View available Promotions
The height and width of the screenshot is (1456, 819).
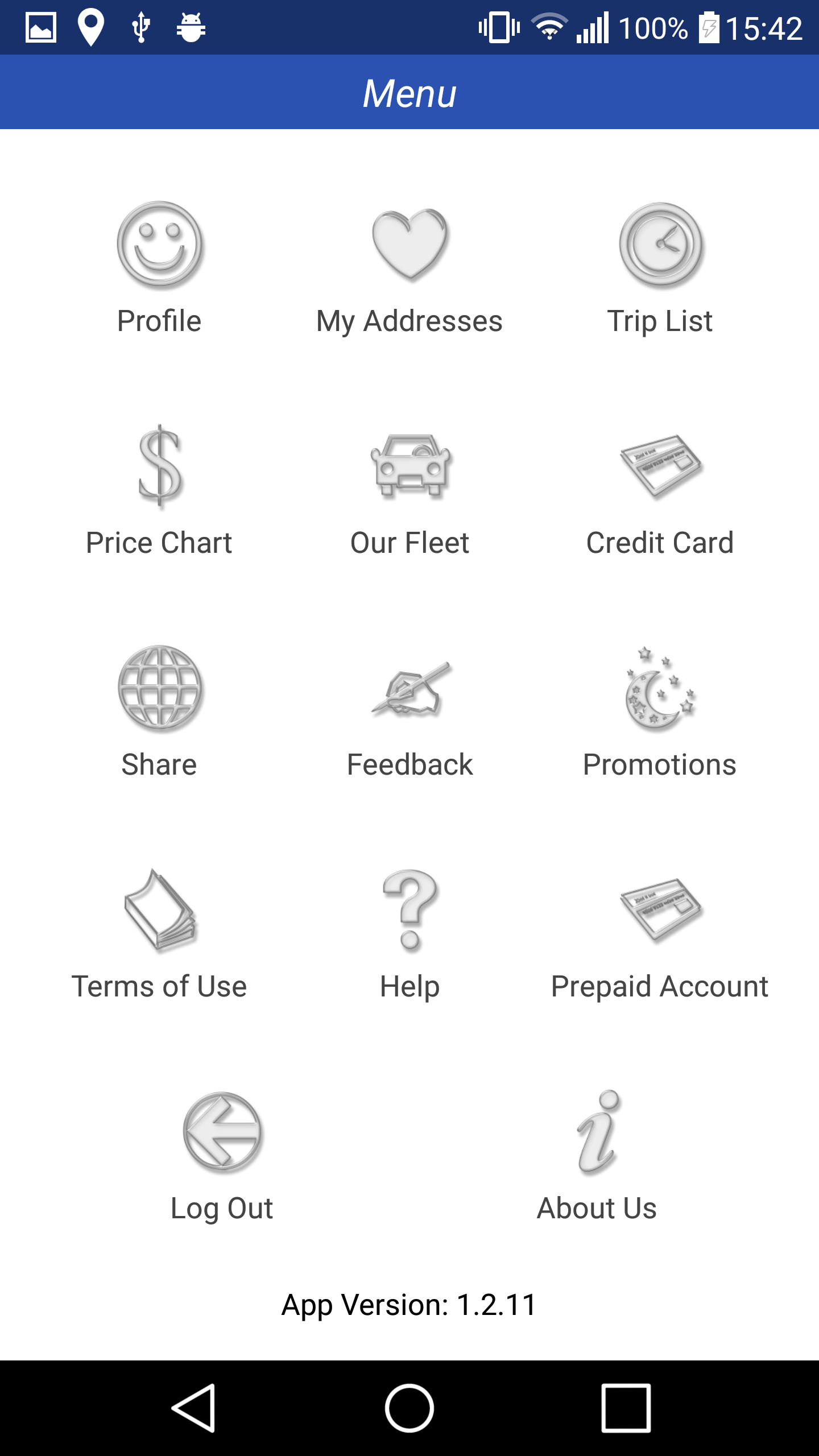tap(660, 712)
